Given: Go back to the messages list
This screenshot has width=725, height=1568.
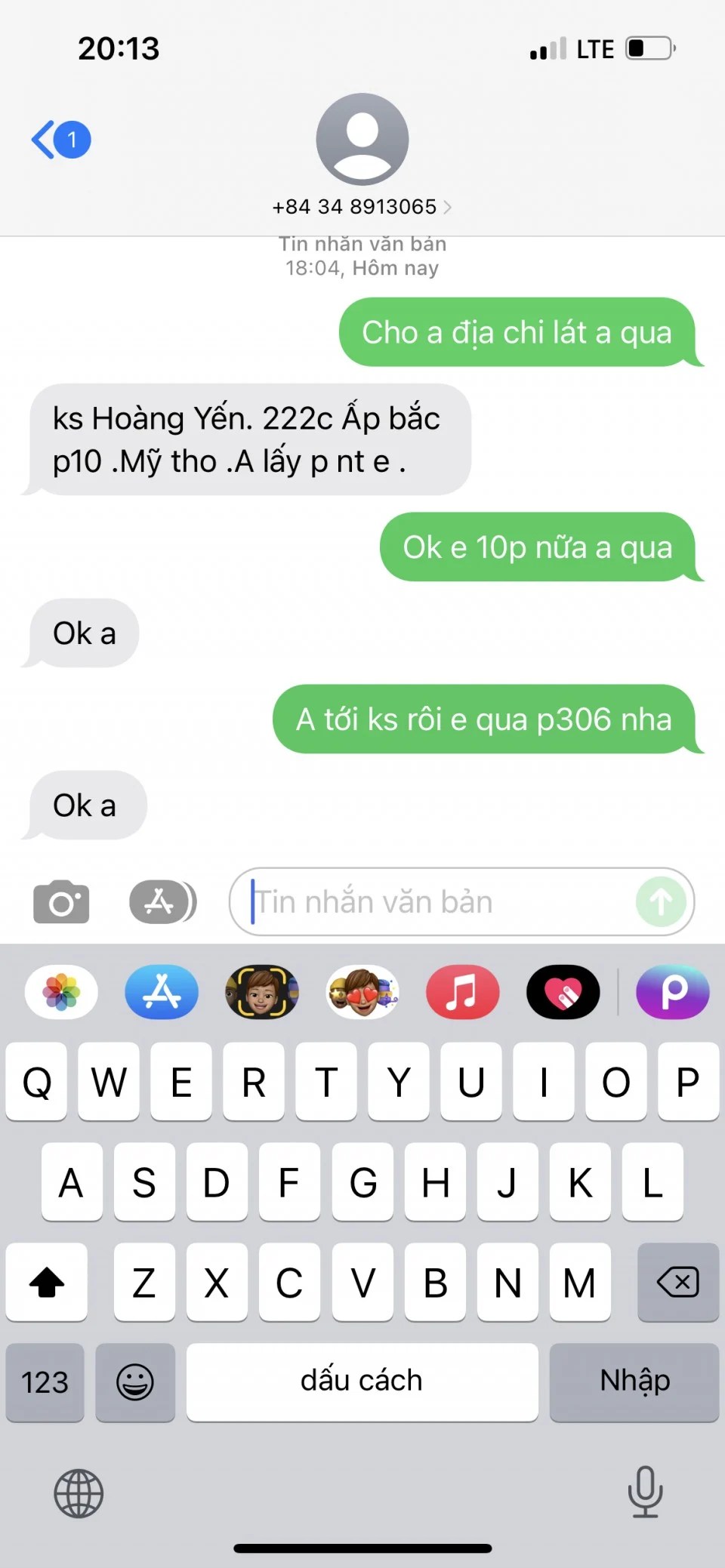Looking at the screenshot, I should click(59, 140).
